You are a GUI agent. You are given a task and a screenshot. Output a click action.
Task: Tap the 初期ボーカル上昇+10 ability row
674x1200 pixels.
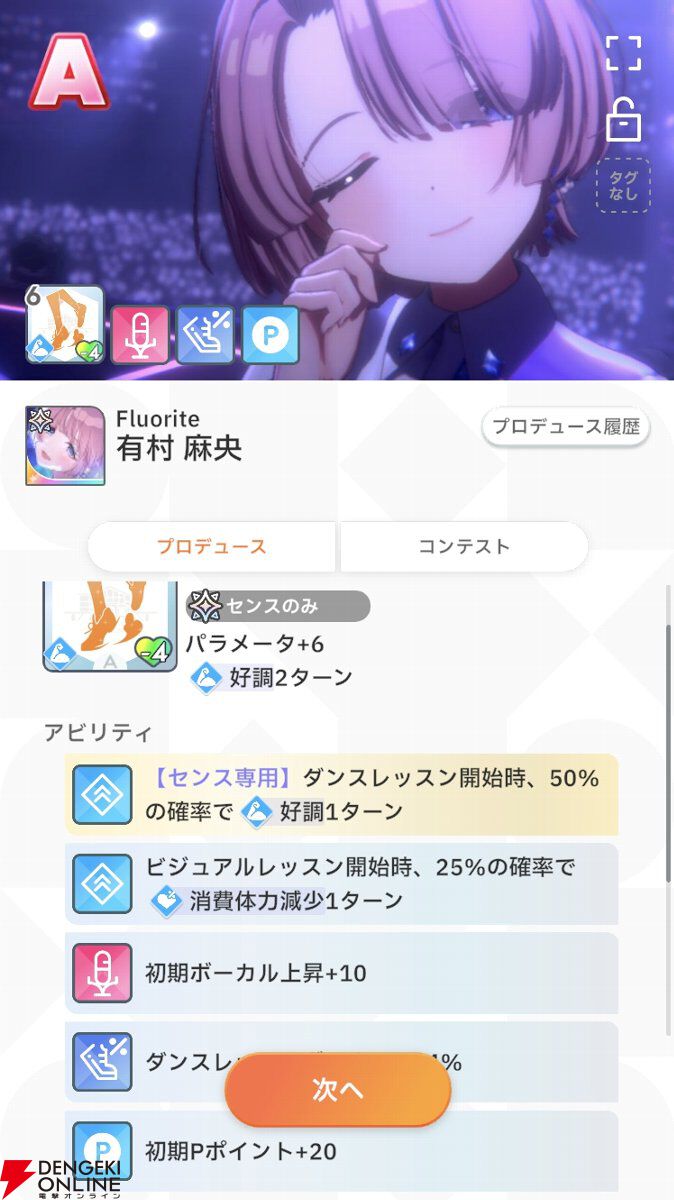click(341, 972)
